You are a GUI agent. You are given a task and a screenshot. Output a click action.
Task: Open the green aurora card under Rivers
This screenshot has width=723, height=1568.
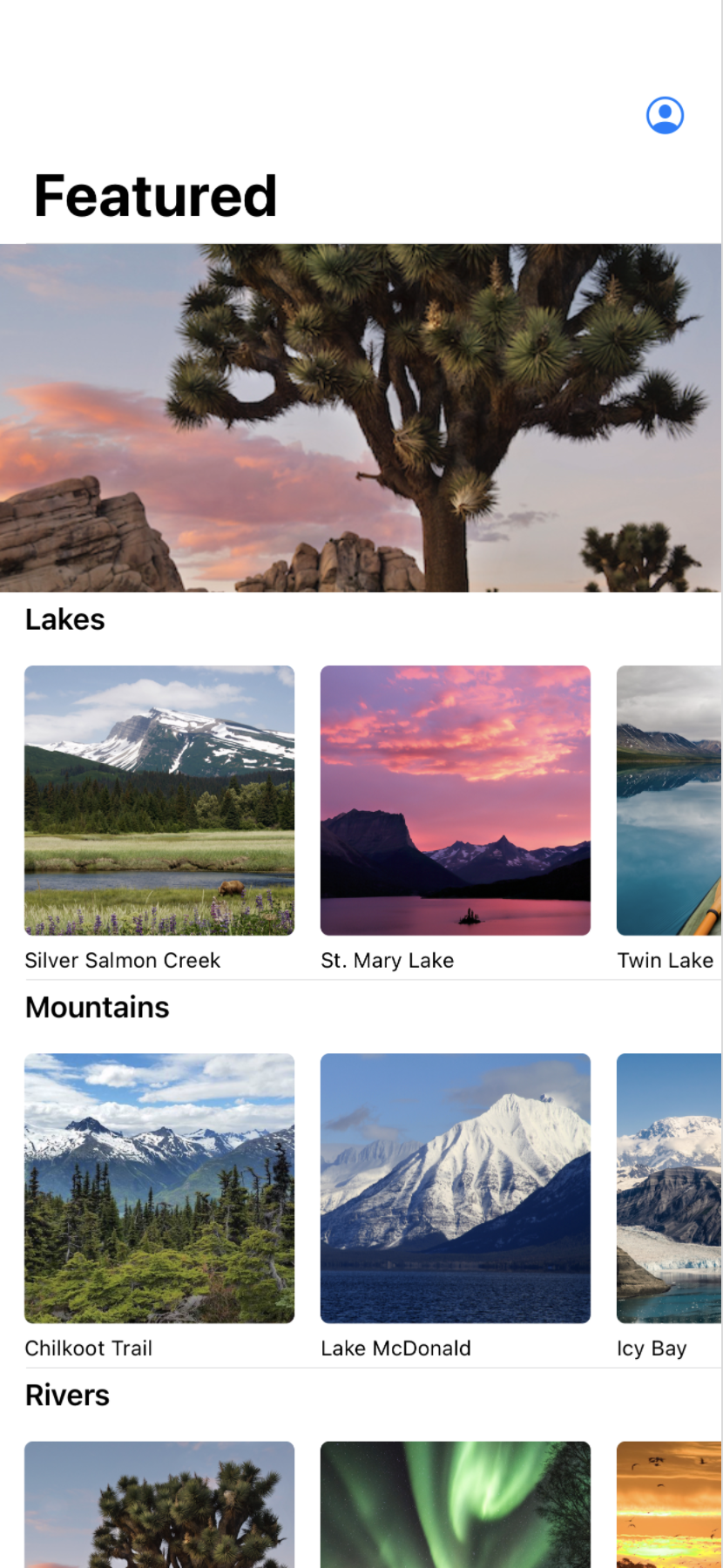(x=456, y=1504)
